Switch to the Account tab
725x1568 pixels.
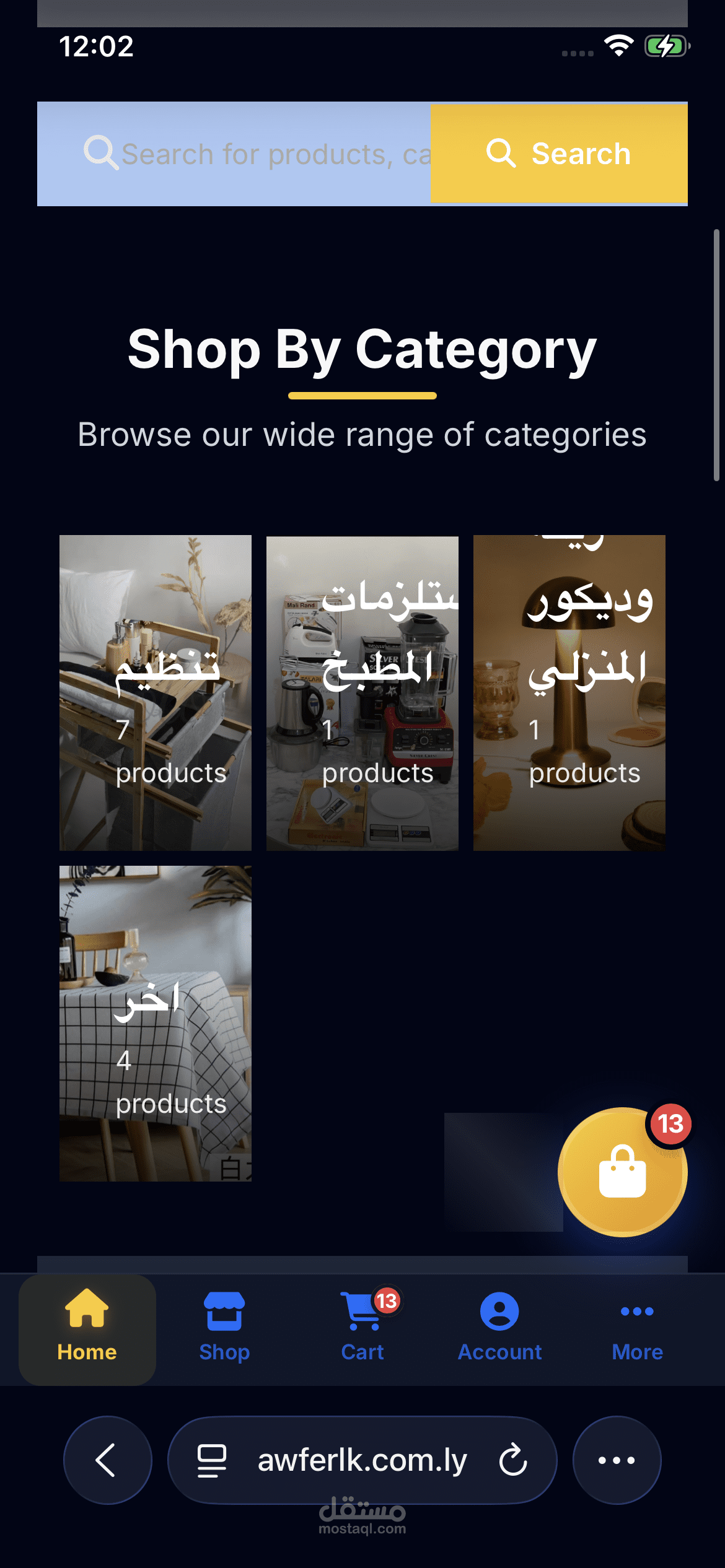[499, 1329]
